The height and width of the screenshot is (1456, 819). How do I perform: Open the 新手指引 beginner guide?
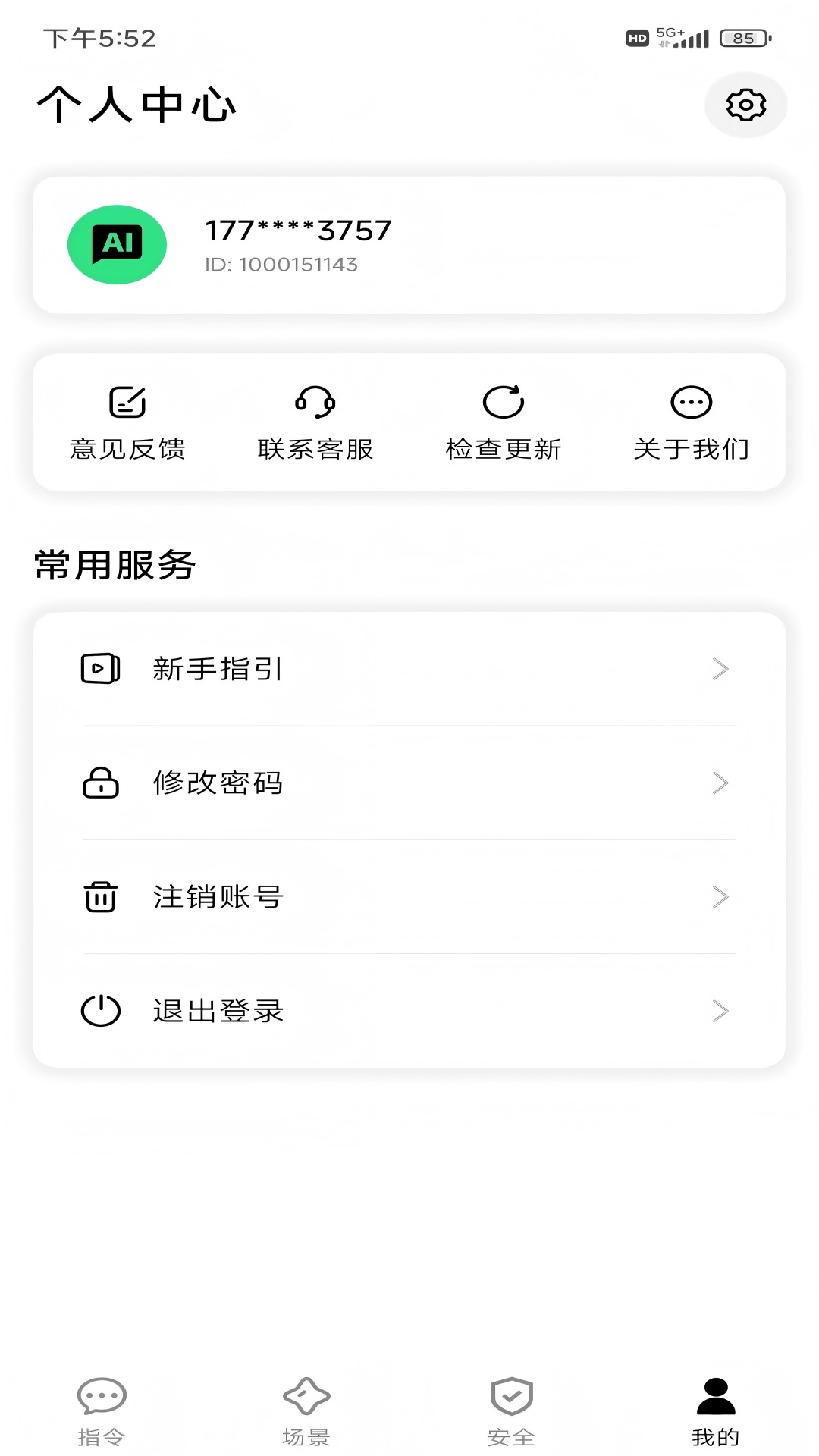pyautogui.click(x=409, y=669)
